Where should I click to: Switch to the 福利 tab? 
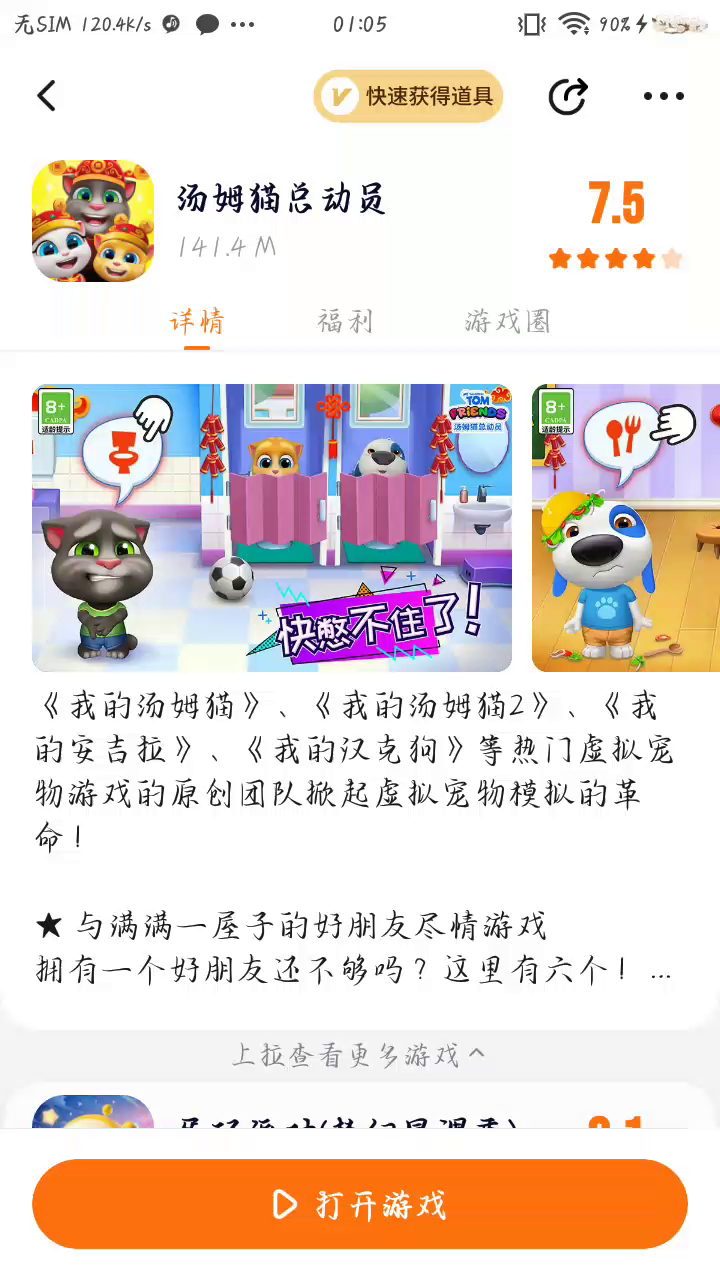(345, 321)
